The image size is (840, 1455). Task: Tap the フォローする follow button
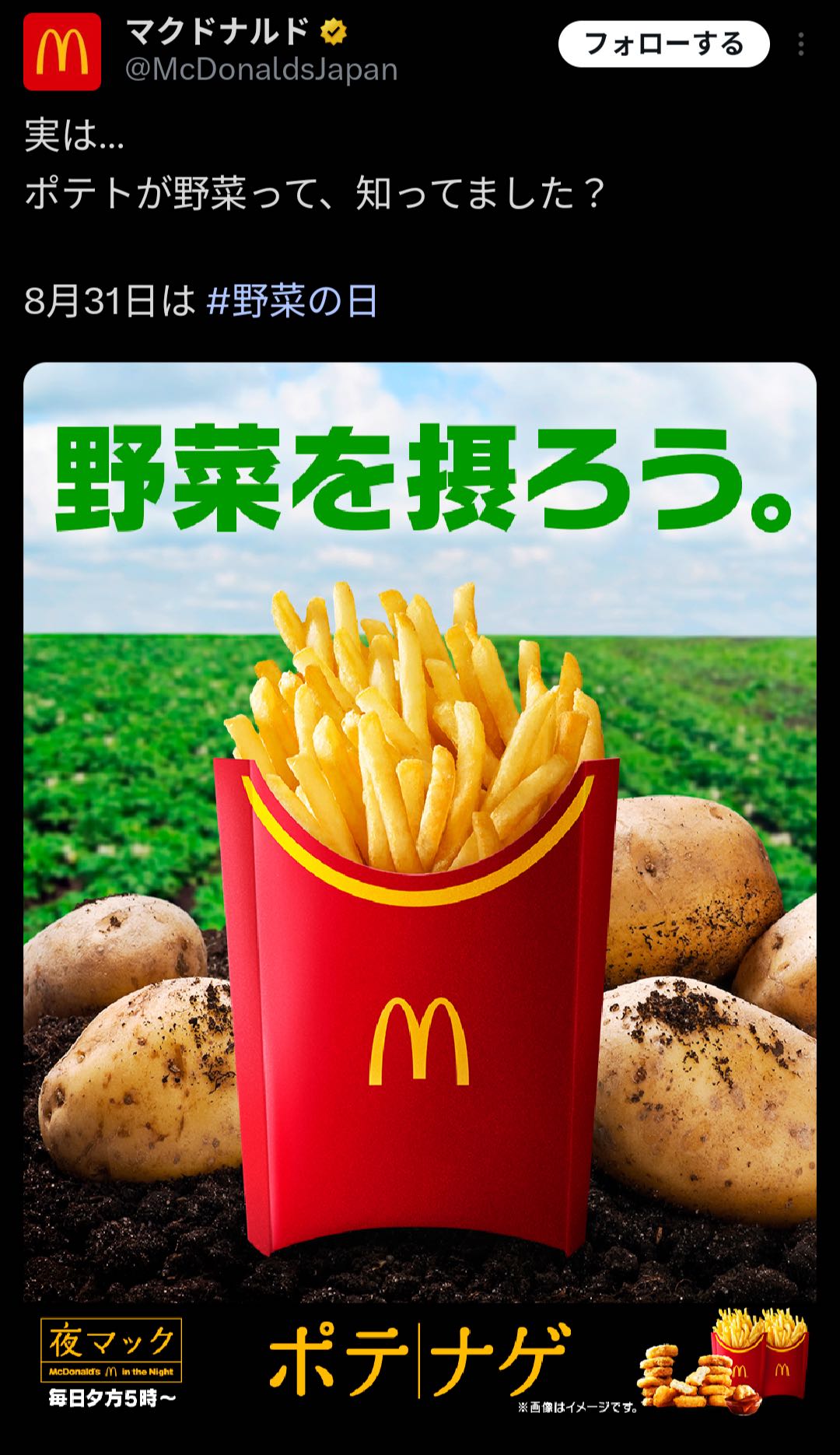663,44
